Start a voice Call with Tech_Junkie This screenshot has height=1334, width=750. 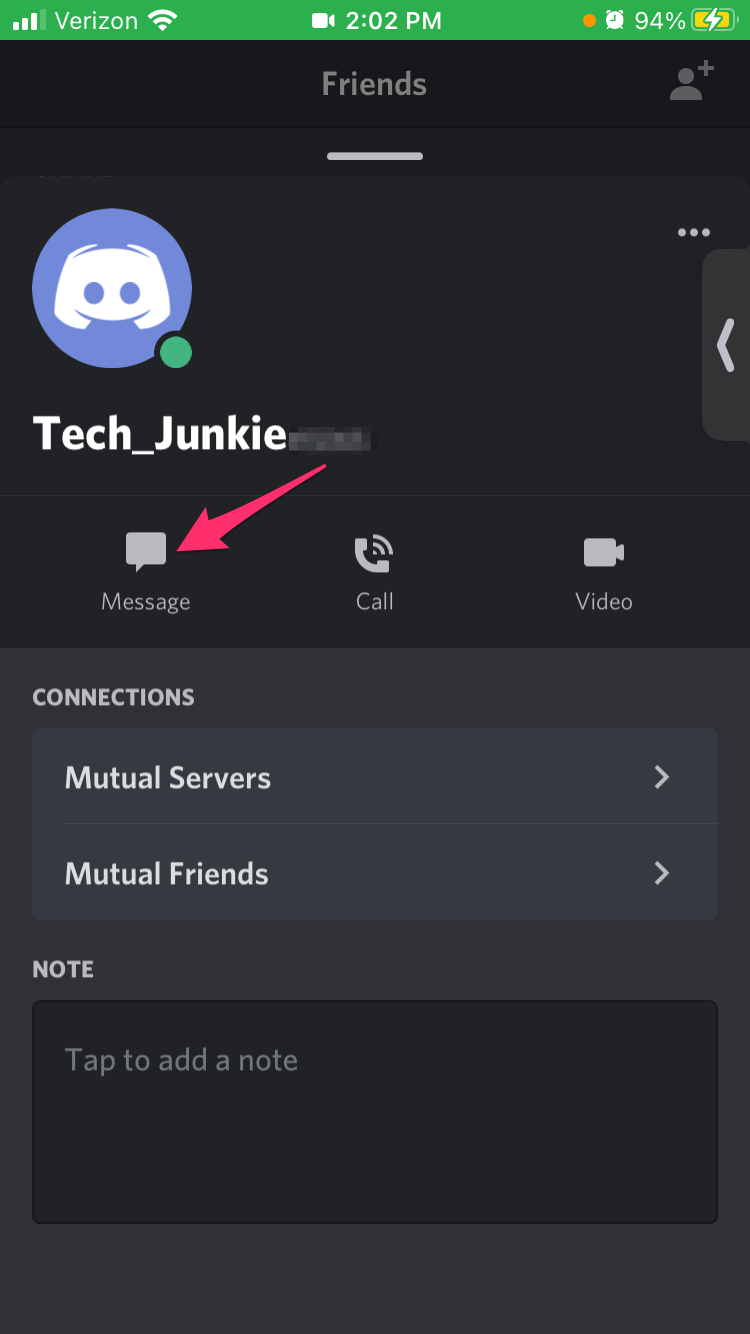point(374,572)
